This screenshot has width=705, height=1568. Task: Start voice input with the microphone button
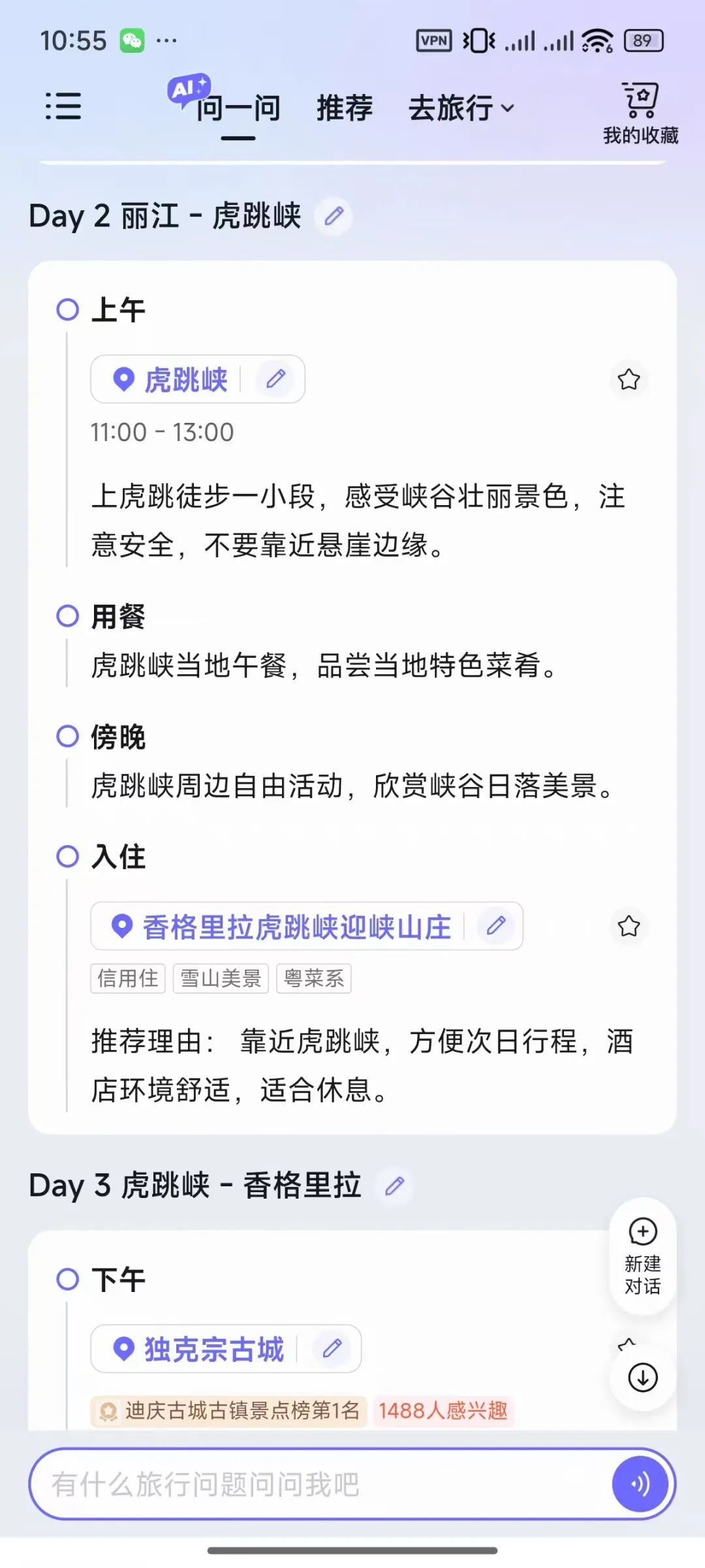point(640,1484)
